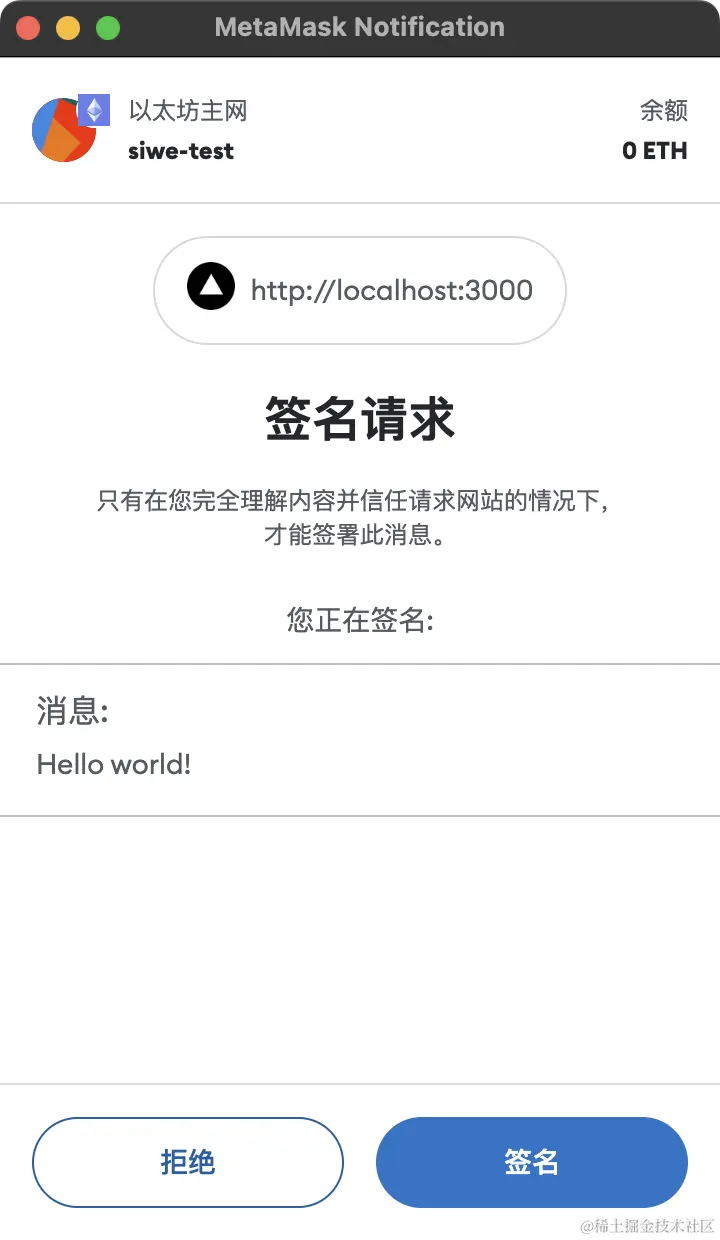Image resolution: width=720 pixels, height=1240 pixels.
Task: Click the 余额 balance label
Action: [x=663, y=110]
